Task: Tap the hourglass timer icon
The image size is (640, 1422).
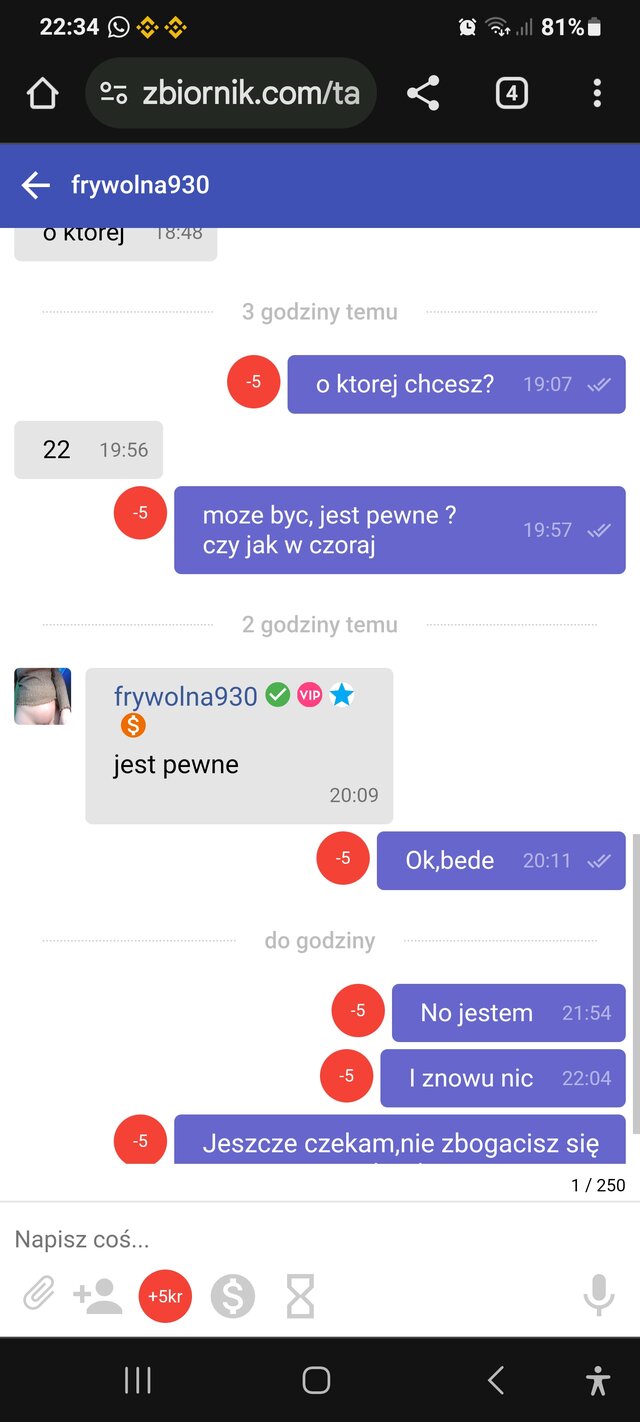Action: tap(300, 1297)
